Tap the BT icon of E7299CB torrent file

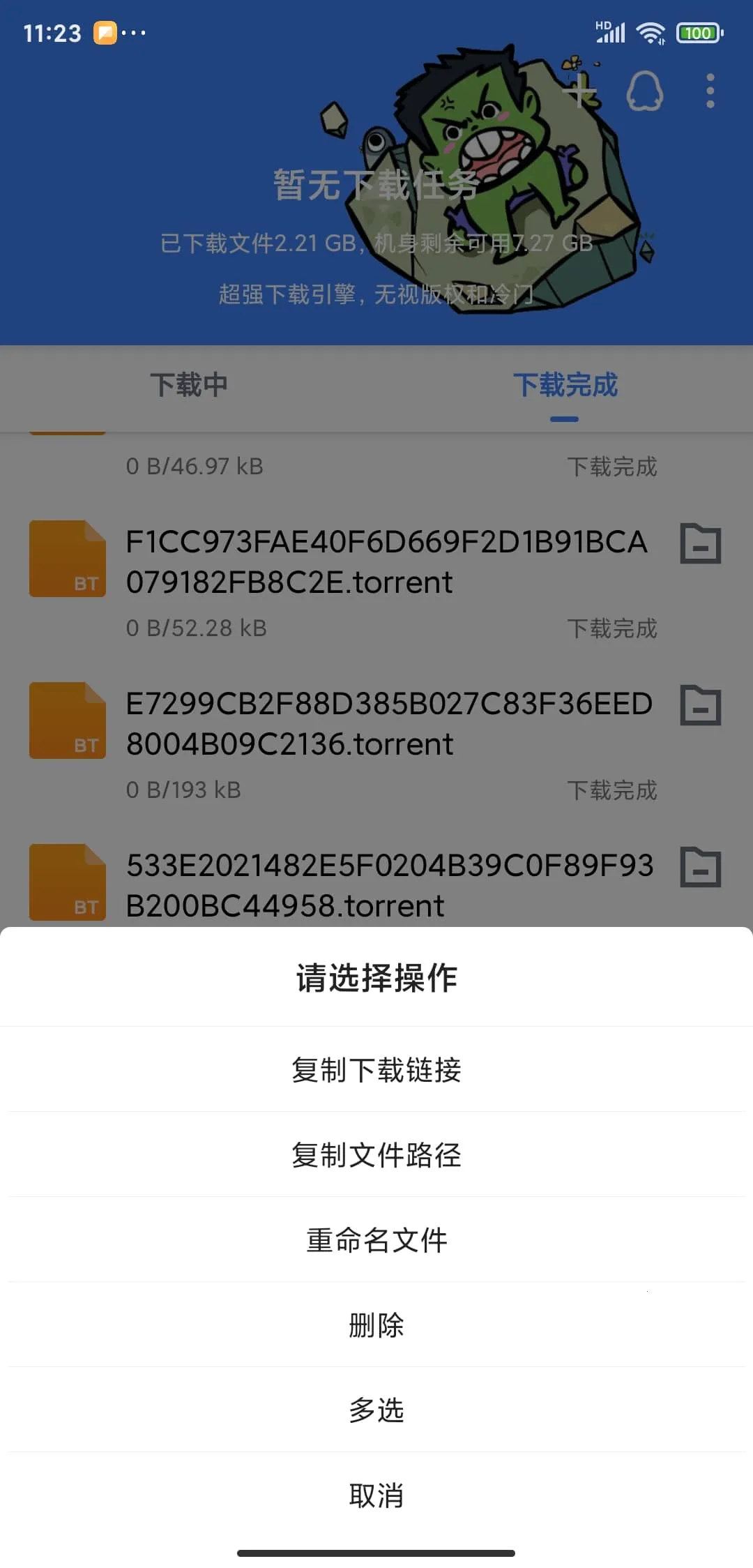(68, 720)
